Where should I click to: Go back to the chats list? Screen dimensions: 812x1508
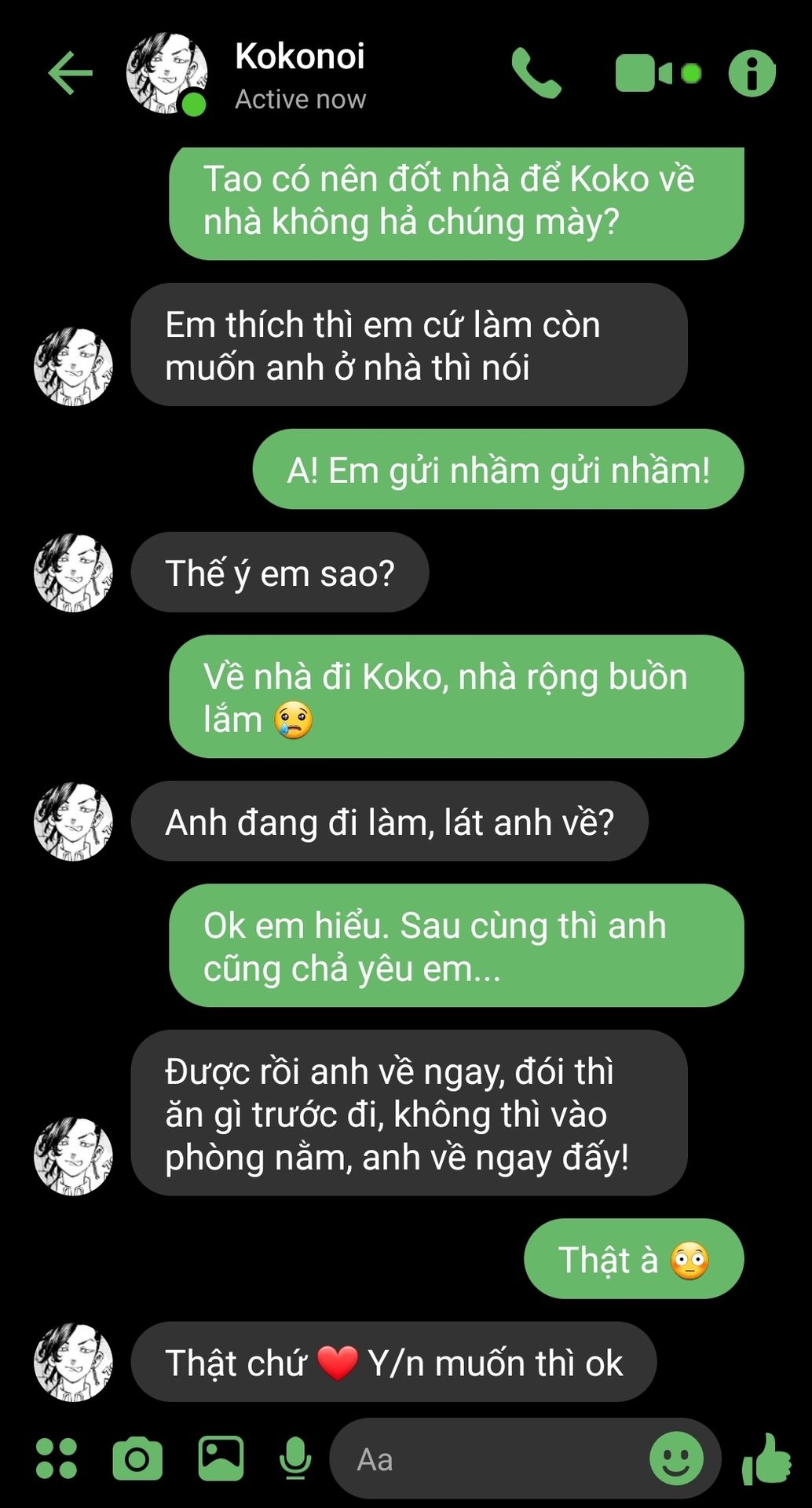coord(71,74)
